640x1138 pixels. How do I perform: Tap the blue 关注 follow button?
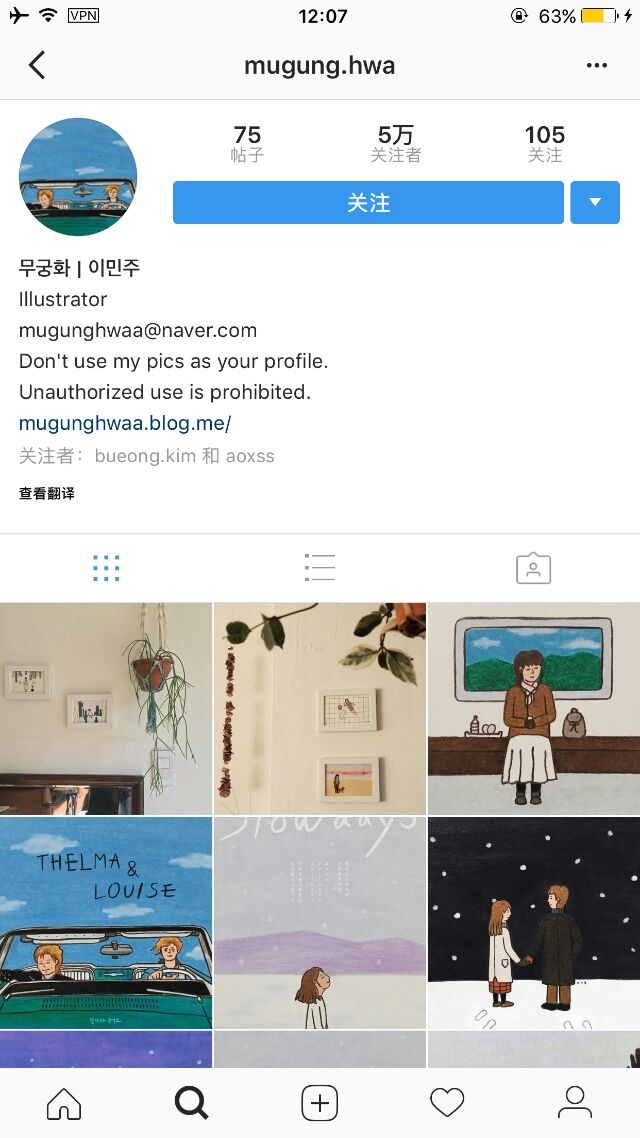(x=368, y=202)
